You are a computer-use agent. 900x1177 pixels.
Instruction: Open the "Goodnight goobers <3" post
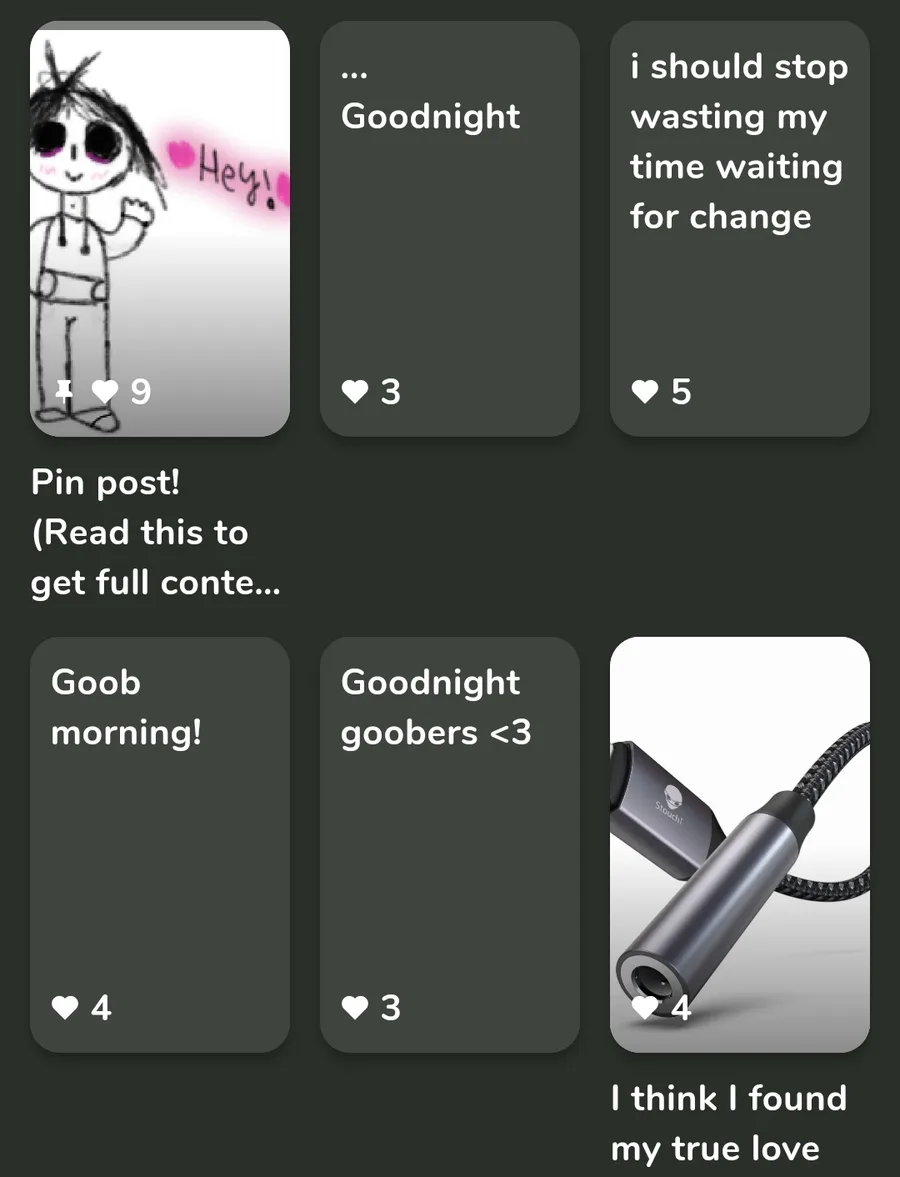point(450,845)
